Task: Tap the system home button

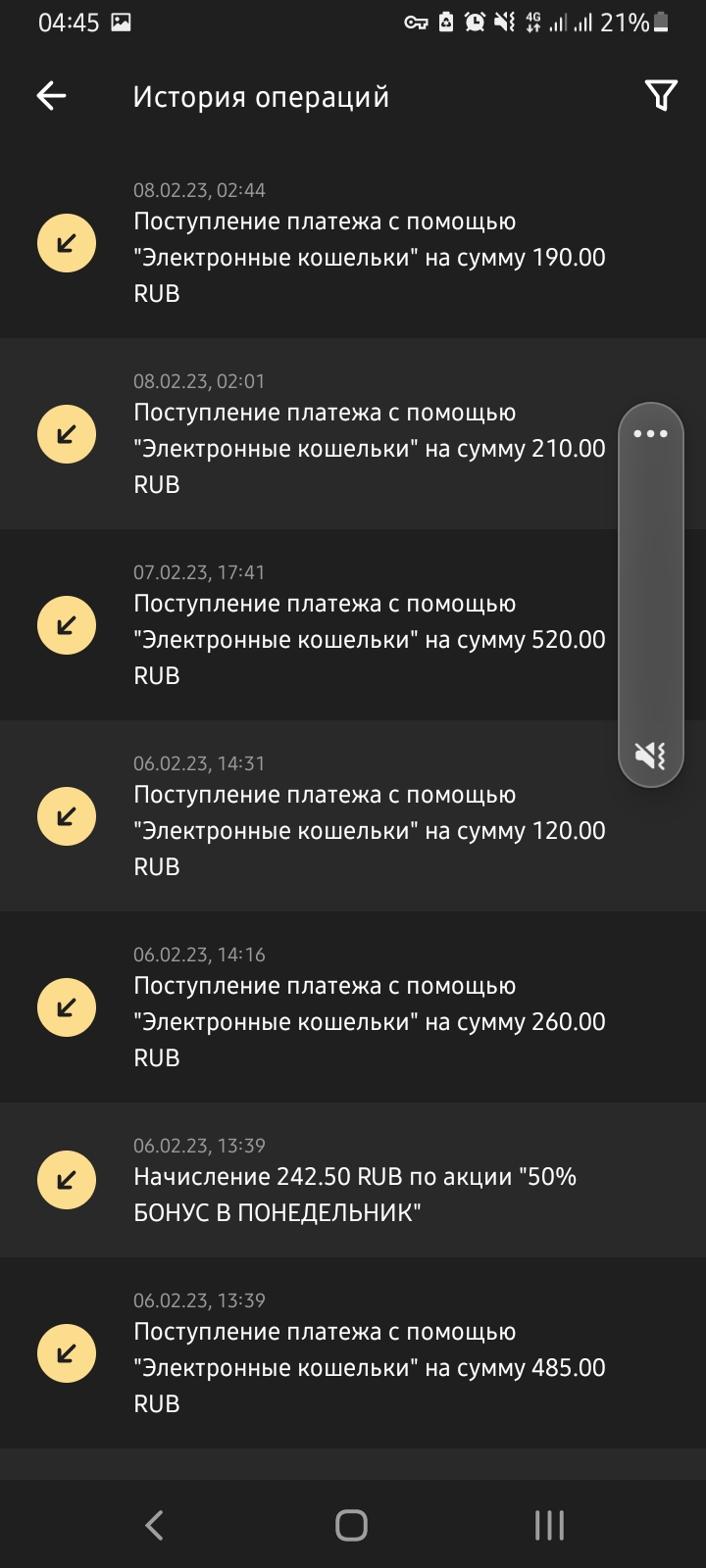Action: [x=351, y=1525]
